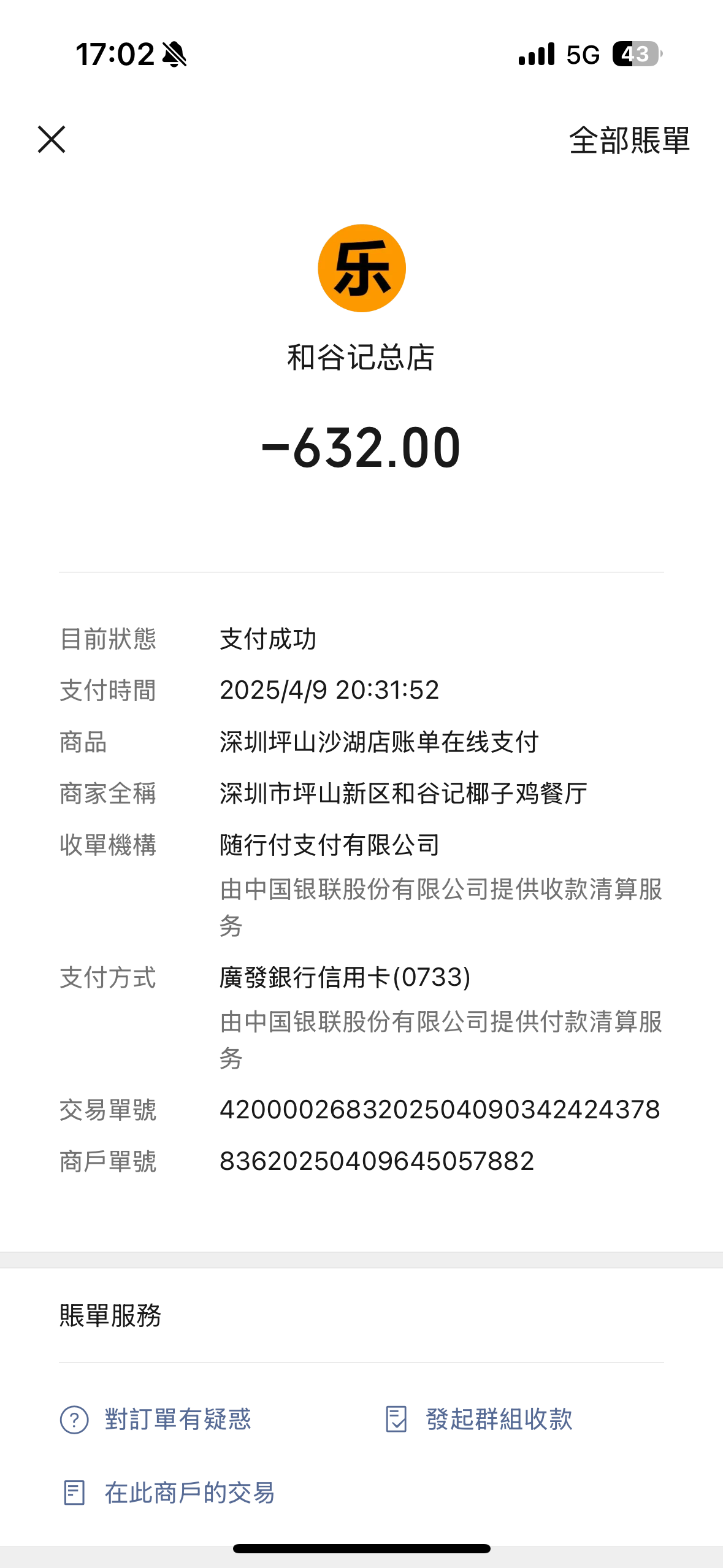Close the payment details page

52,140
